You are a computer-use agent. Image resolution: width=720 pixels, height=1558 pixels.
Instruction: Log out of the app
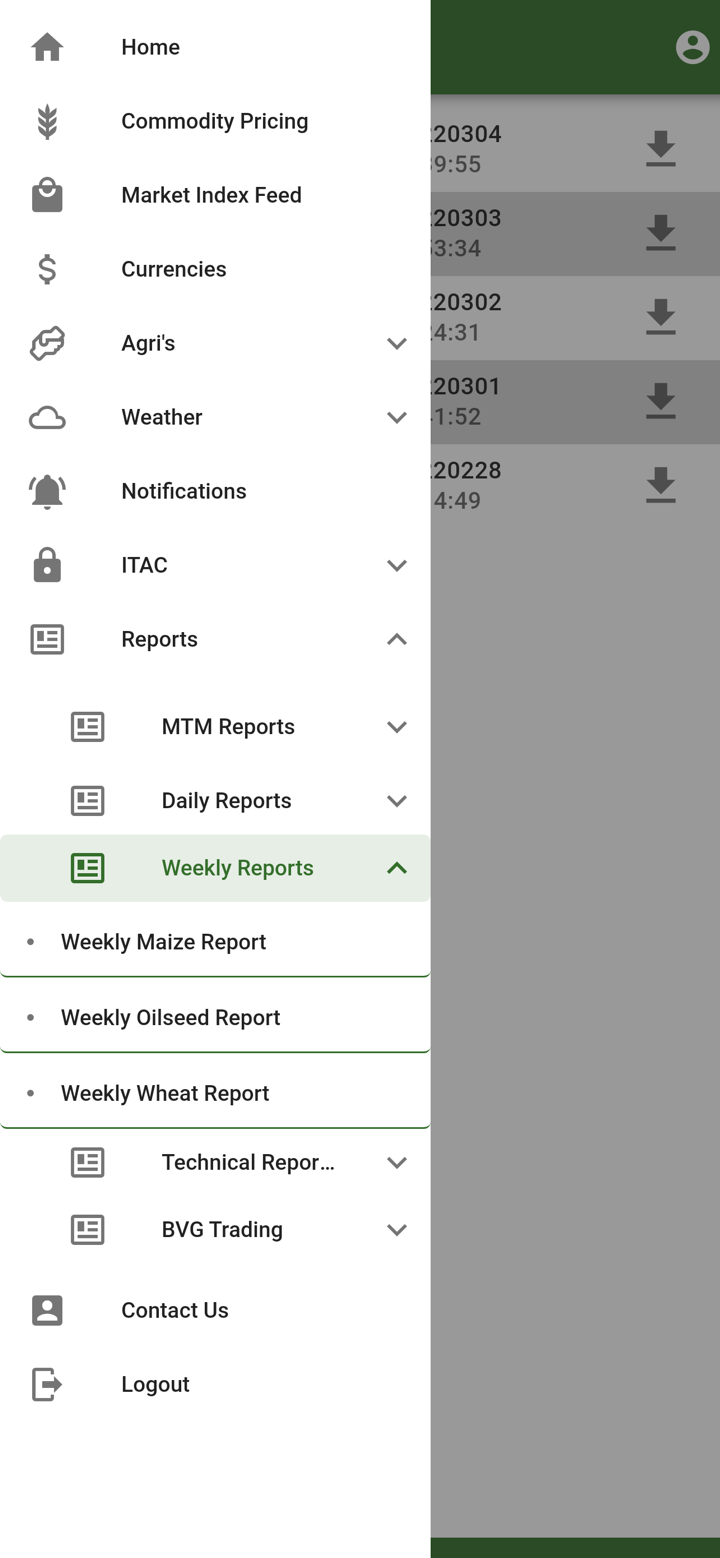coord(155,1384)
